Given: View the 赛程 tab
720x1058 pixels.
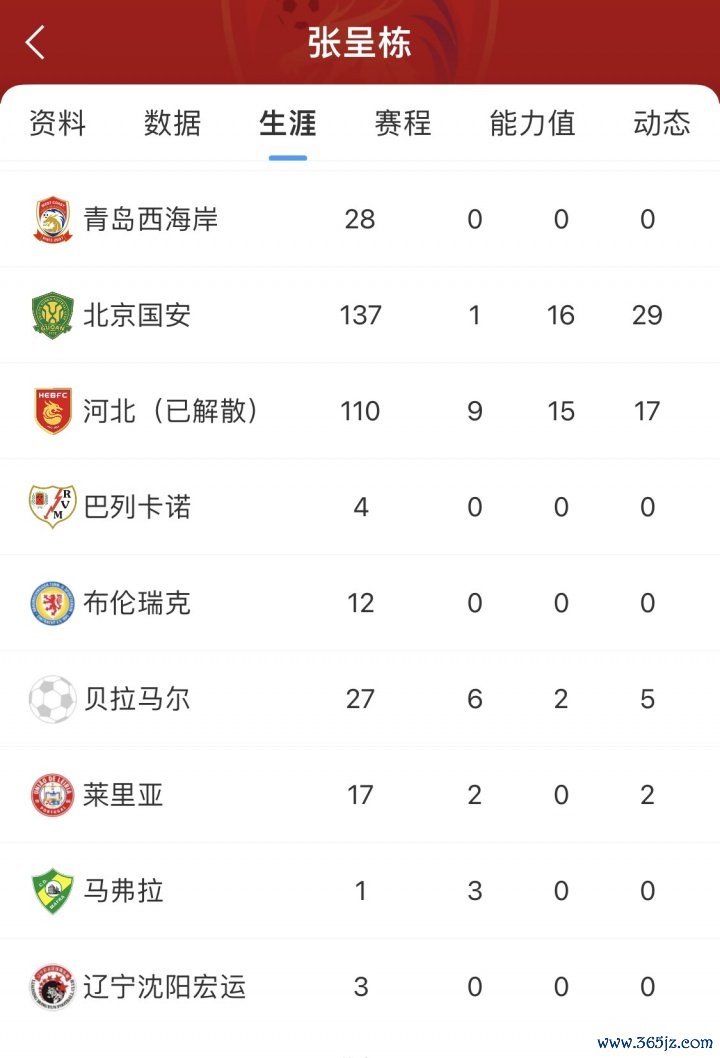Looking at the screenshot, I should coord(403,123).
